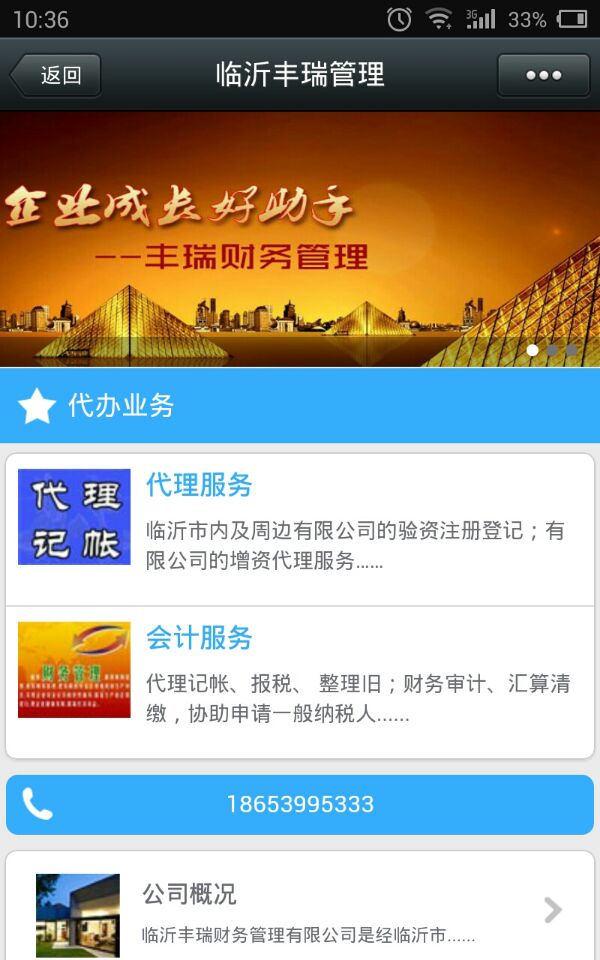Open the three-dot overflow menu
The width and height of the screenshot is (600, 960).
point(543,75)
